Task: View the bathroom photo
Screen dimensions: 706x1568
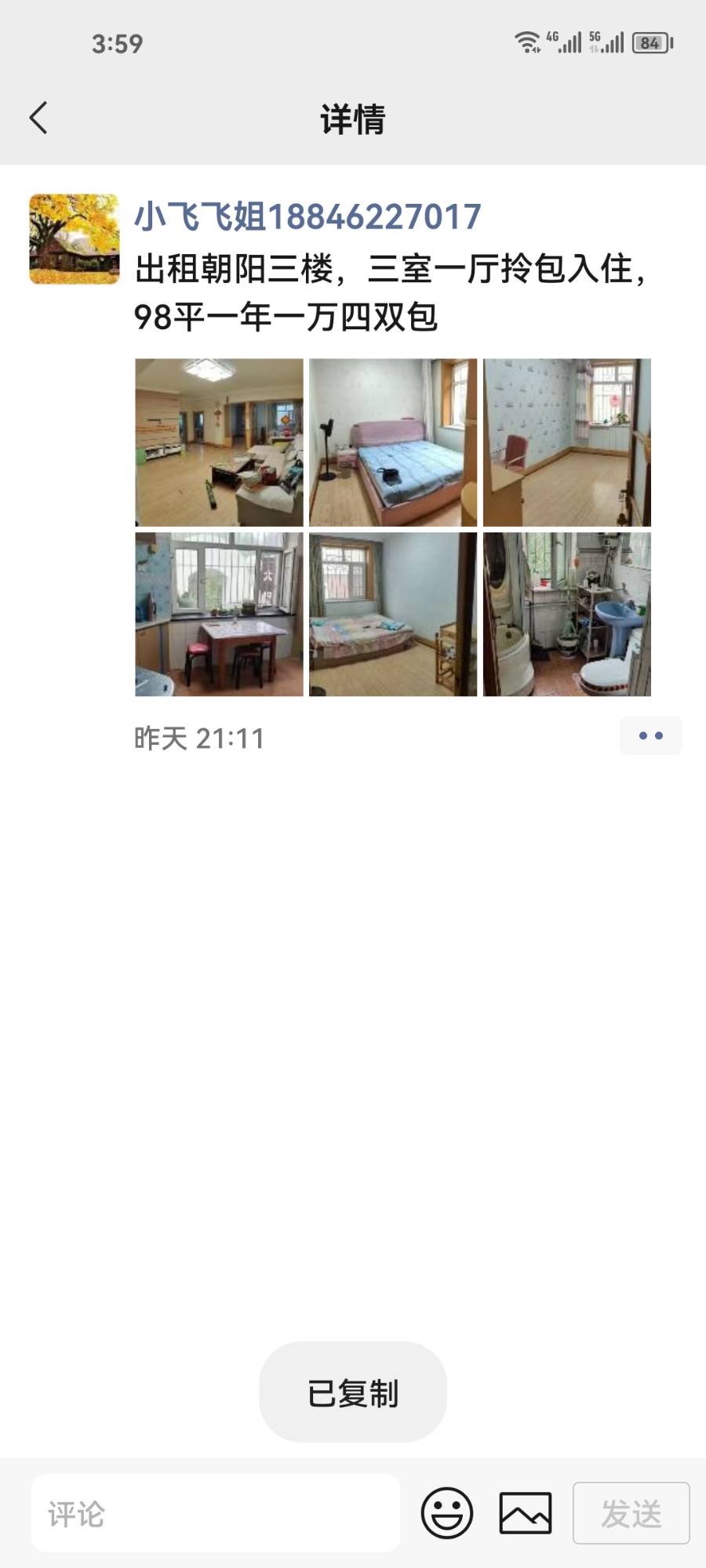Action: tap(566, 615)
